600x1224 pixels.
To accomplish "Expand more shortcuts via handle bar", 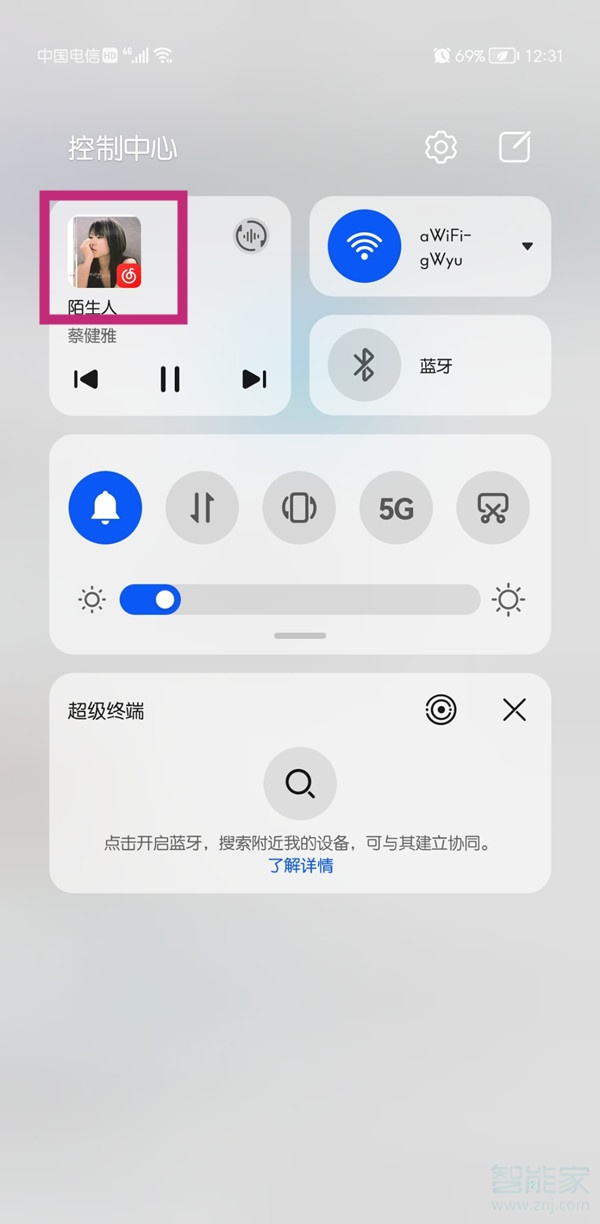I will coord(300,635).
